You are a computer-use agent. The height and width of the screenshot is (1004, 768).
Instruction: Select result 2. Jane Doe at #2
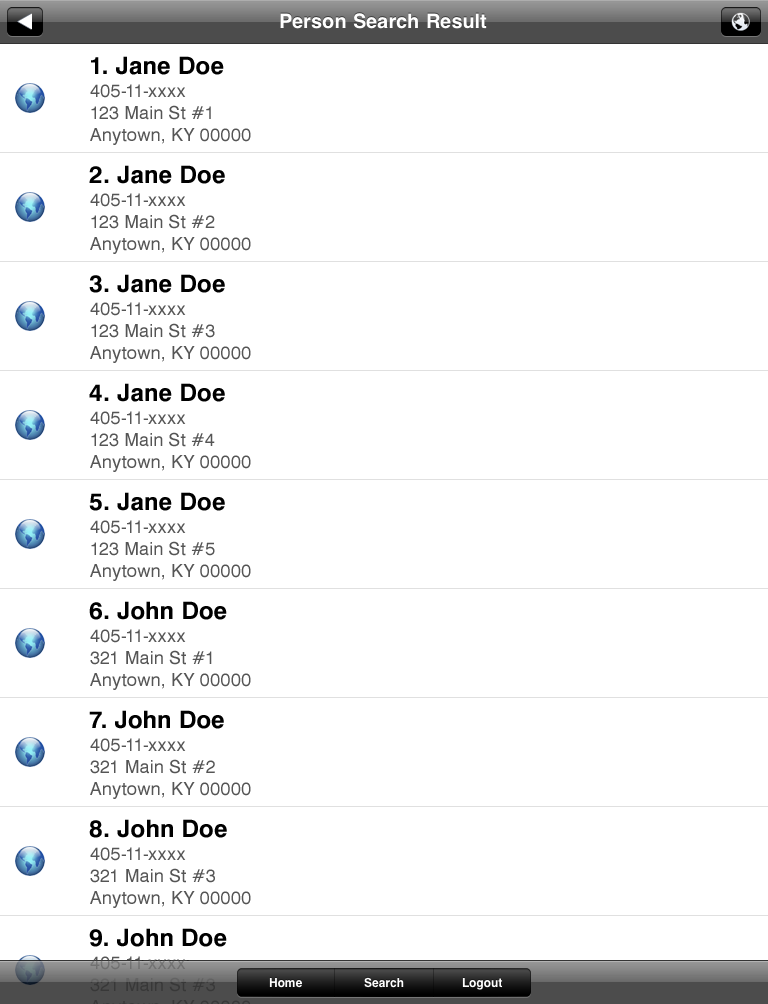point(384,207)
